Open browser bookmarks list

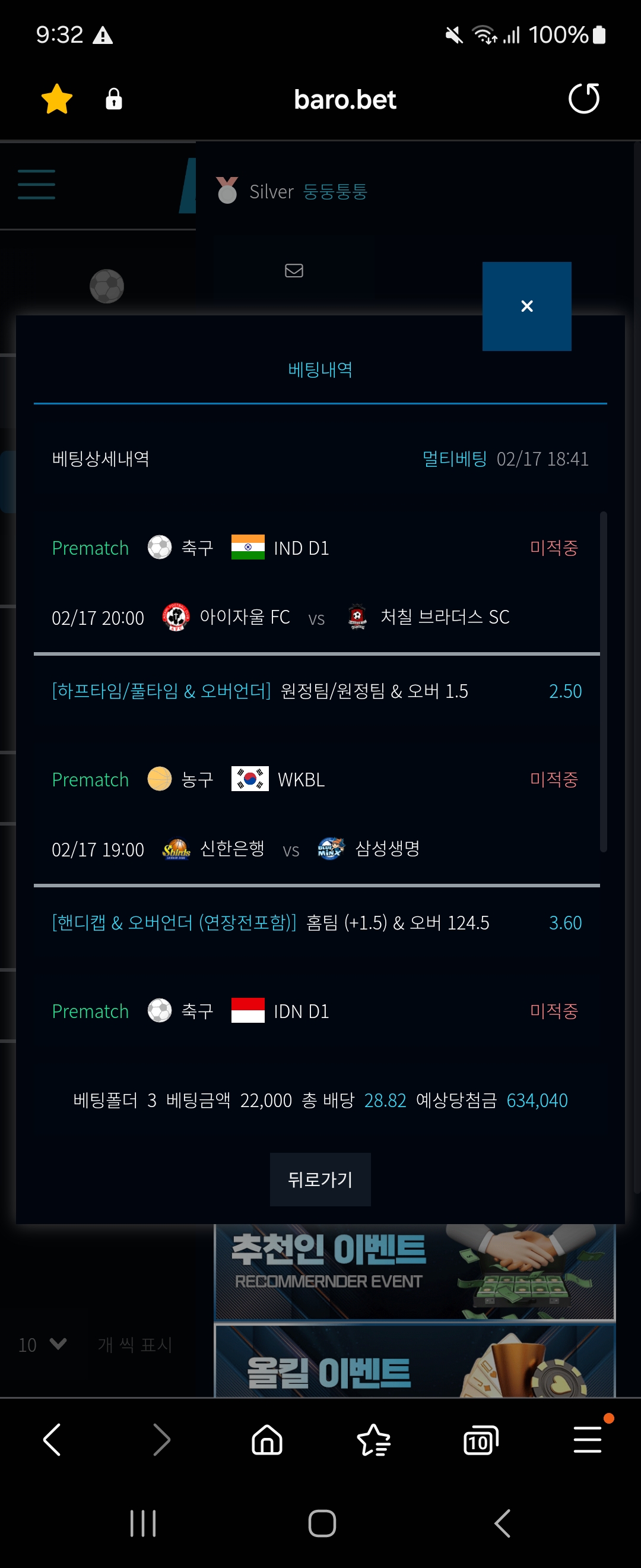pos(373,1440)
